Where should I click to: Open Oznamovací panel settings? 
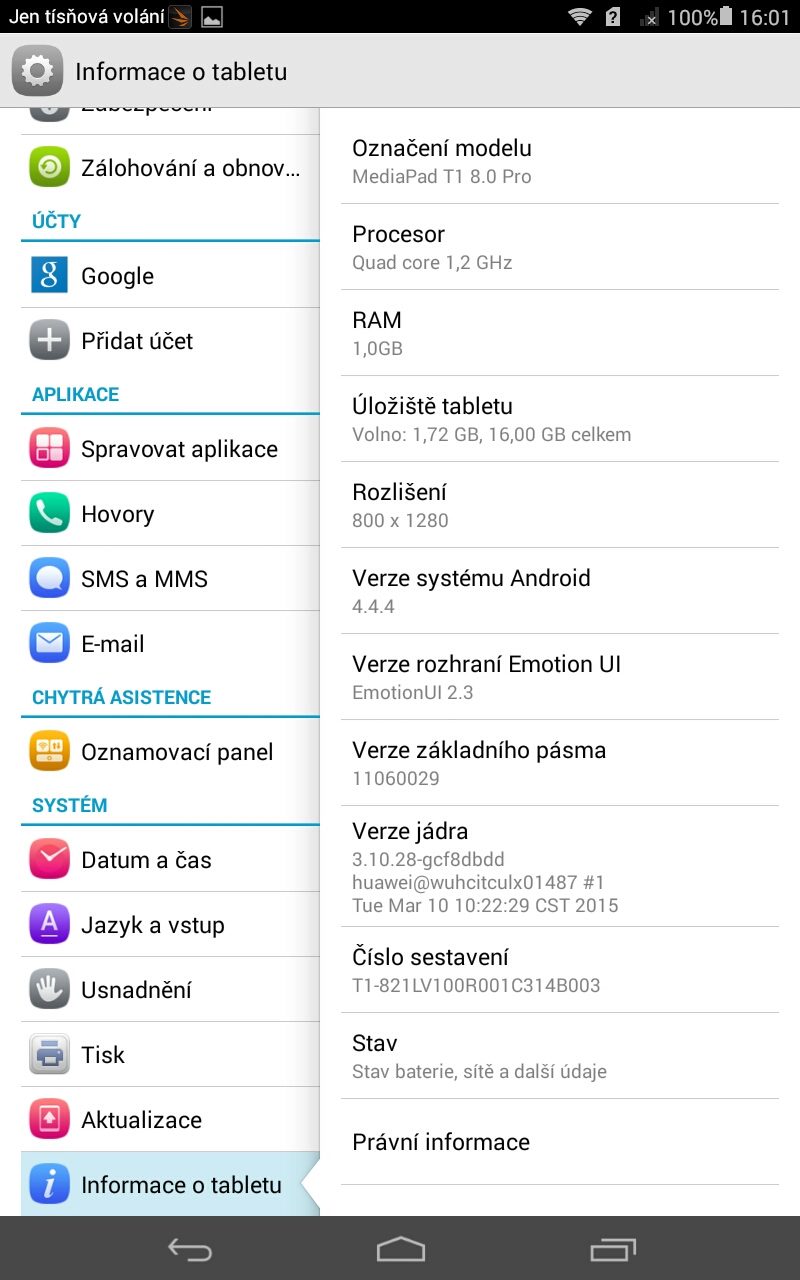(170, 752)
